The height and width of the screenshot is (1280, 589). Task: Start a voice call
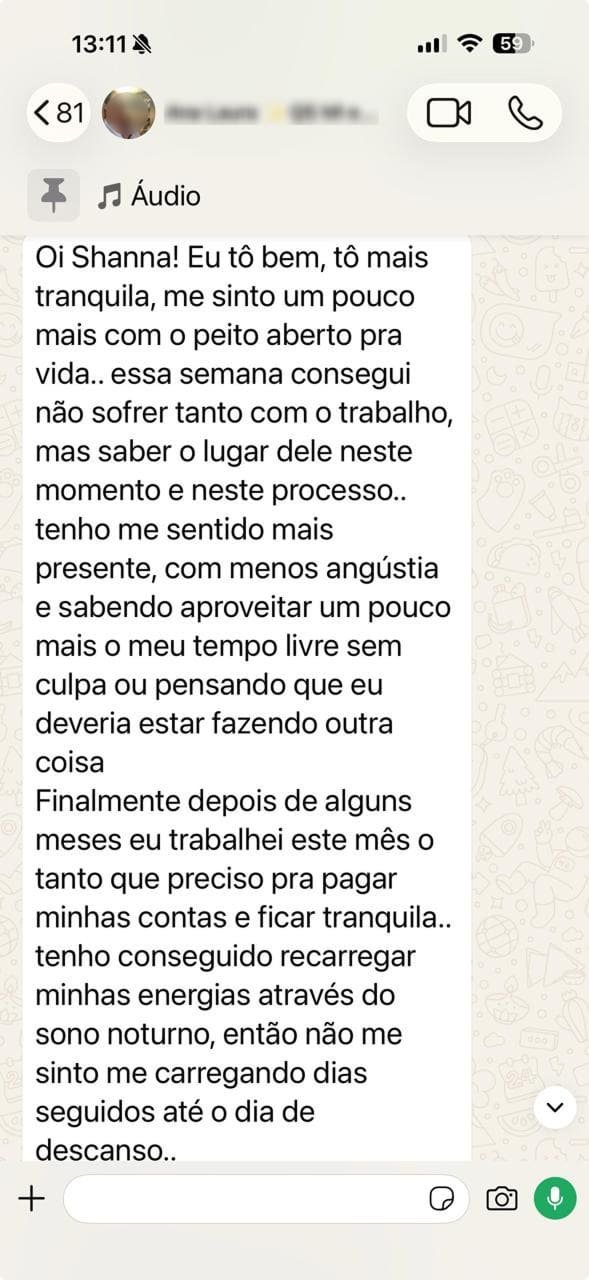pyautogui.click(x=525, y=113)
